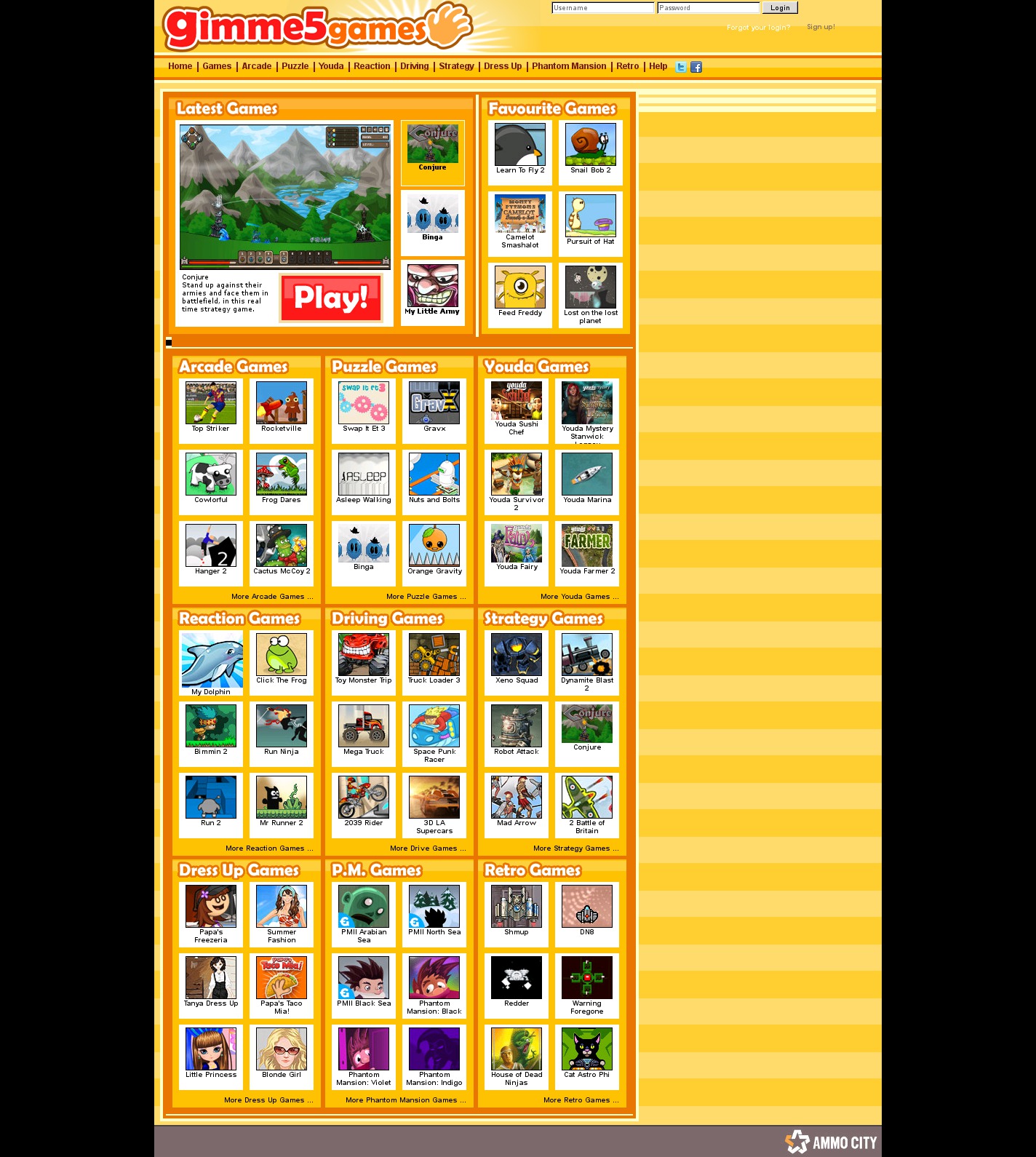Open the Top Striker arcade game

[x=211, y=407]
